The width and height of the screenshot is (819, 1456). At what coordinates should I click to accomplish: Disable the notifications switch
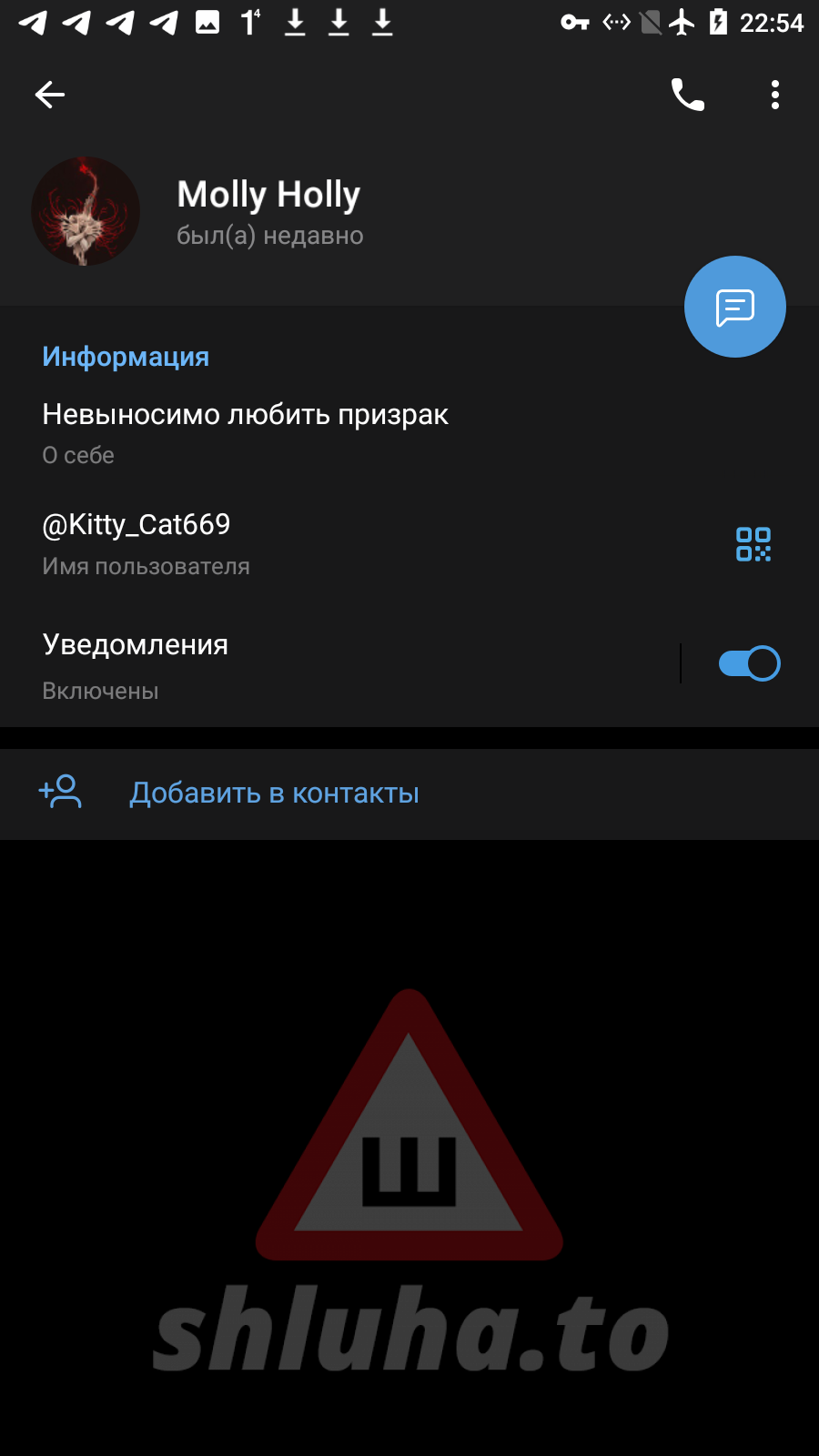[749, 663]
